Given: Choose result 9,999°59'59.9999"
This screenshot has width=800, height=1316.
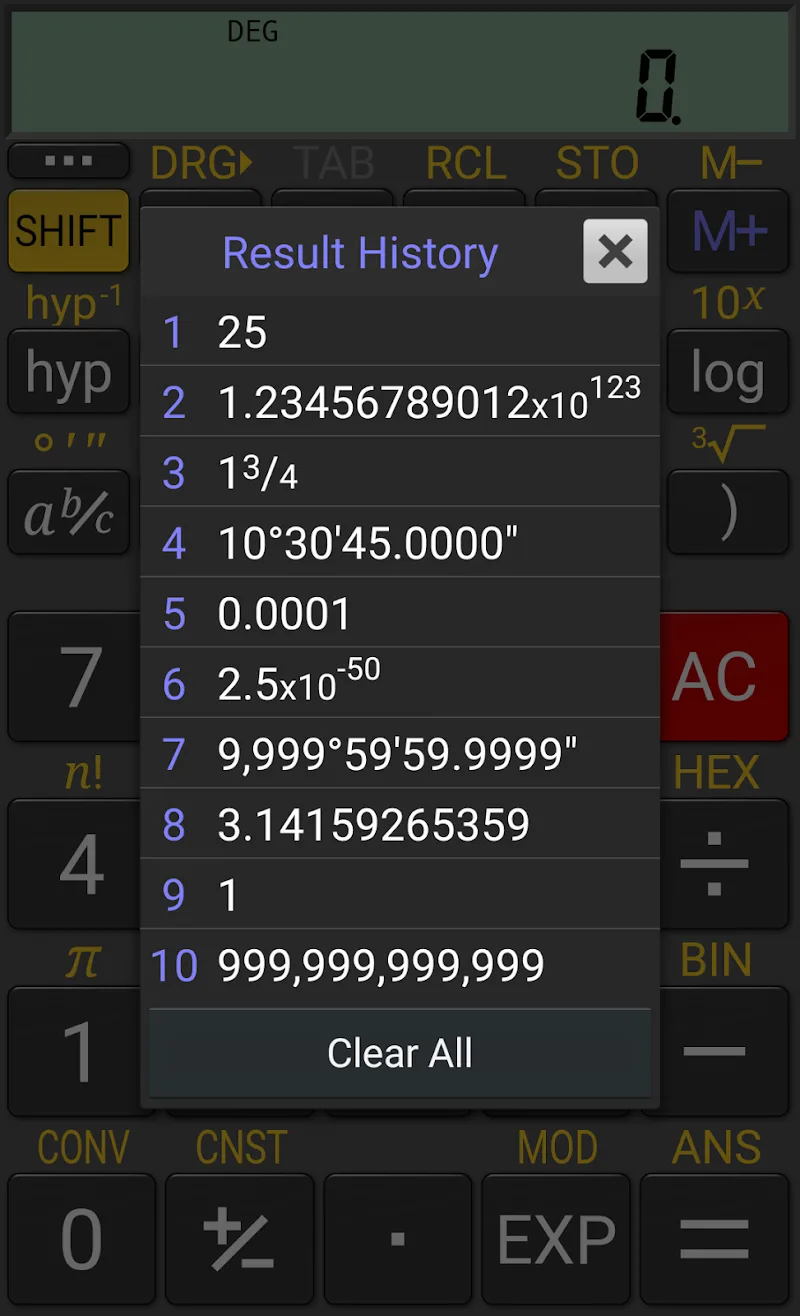Looking at the screenshot, I should coord(400,754).
